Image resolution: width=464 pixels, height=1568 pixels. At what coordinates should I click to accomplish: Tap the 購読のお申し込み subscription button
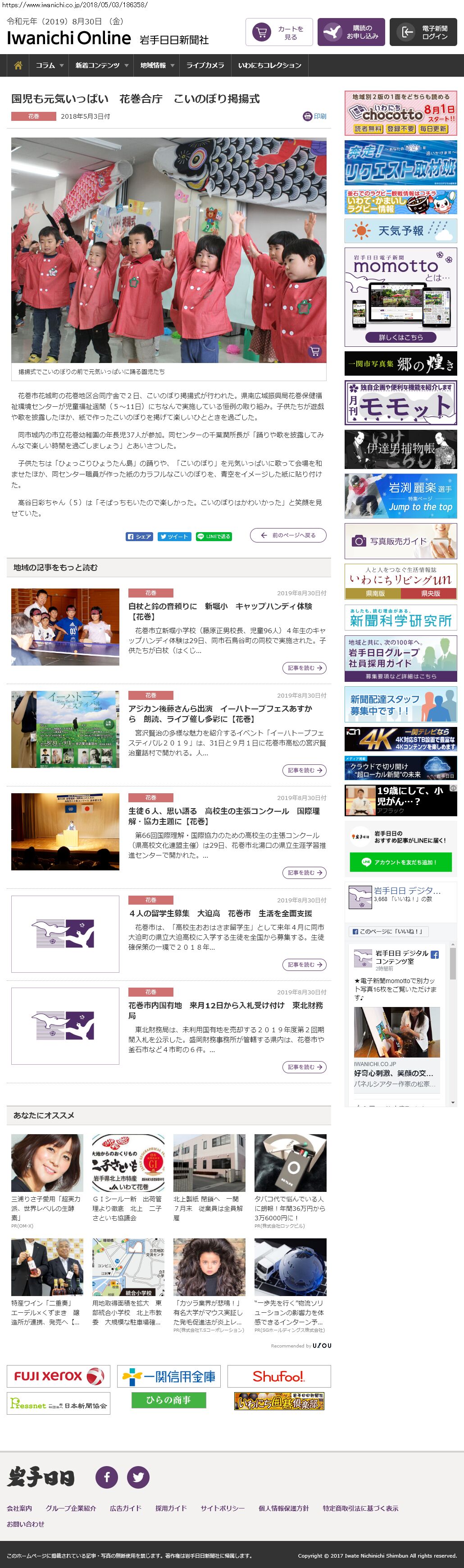[x=350, y=32]
